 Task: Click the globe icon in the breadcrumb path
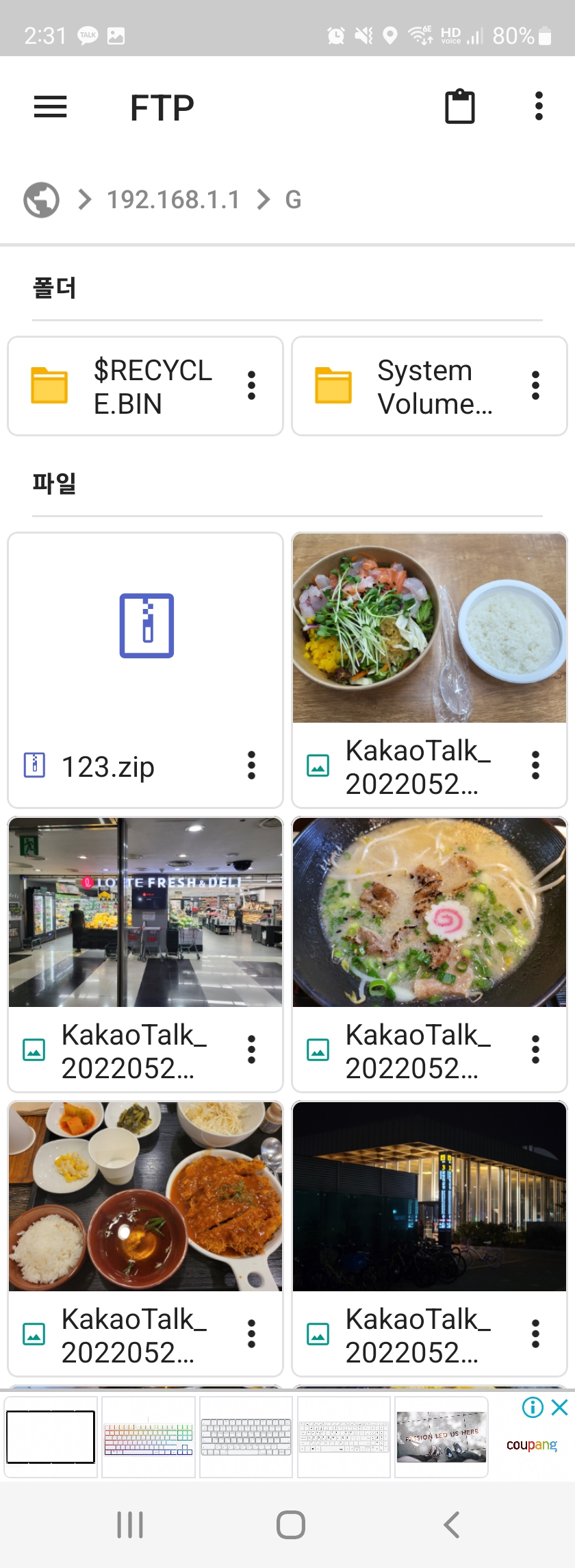[x=39, y=199]
